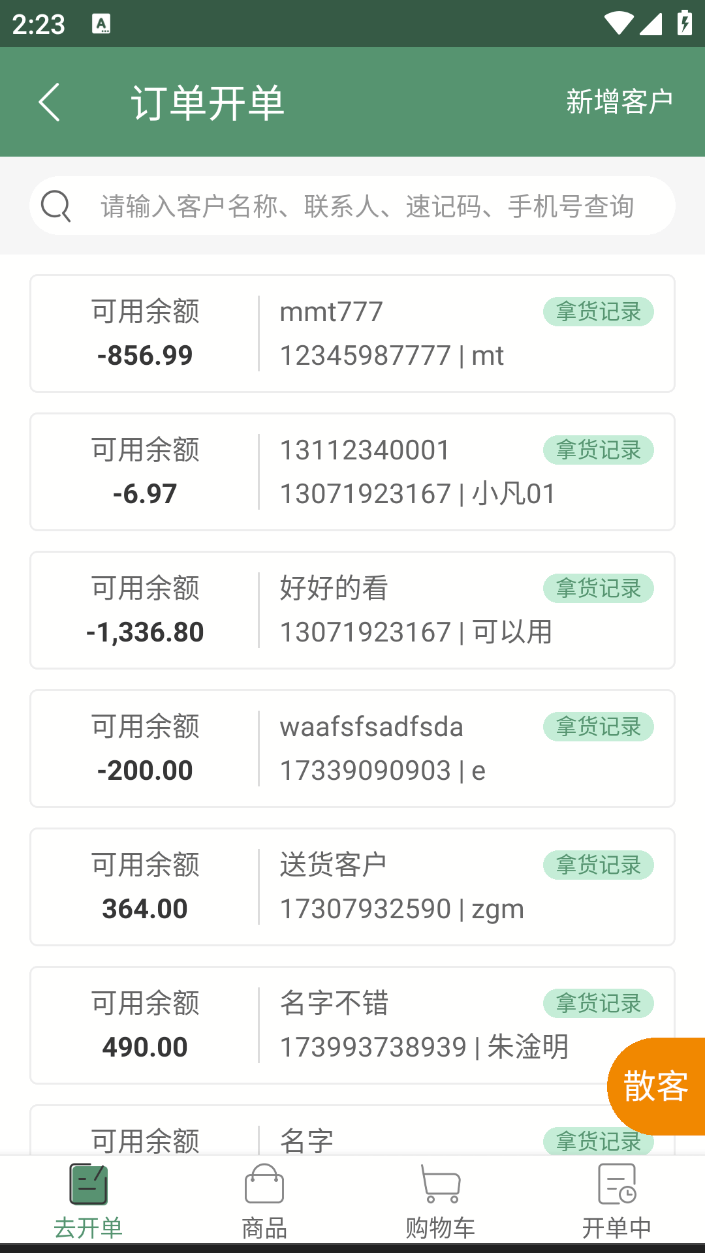Focus the customer search box

pos(352,206)
